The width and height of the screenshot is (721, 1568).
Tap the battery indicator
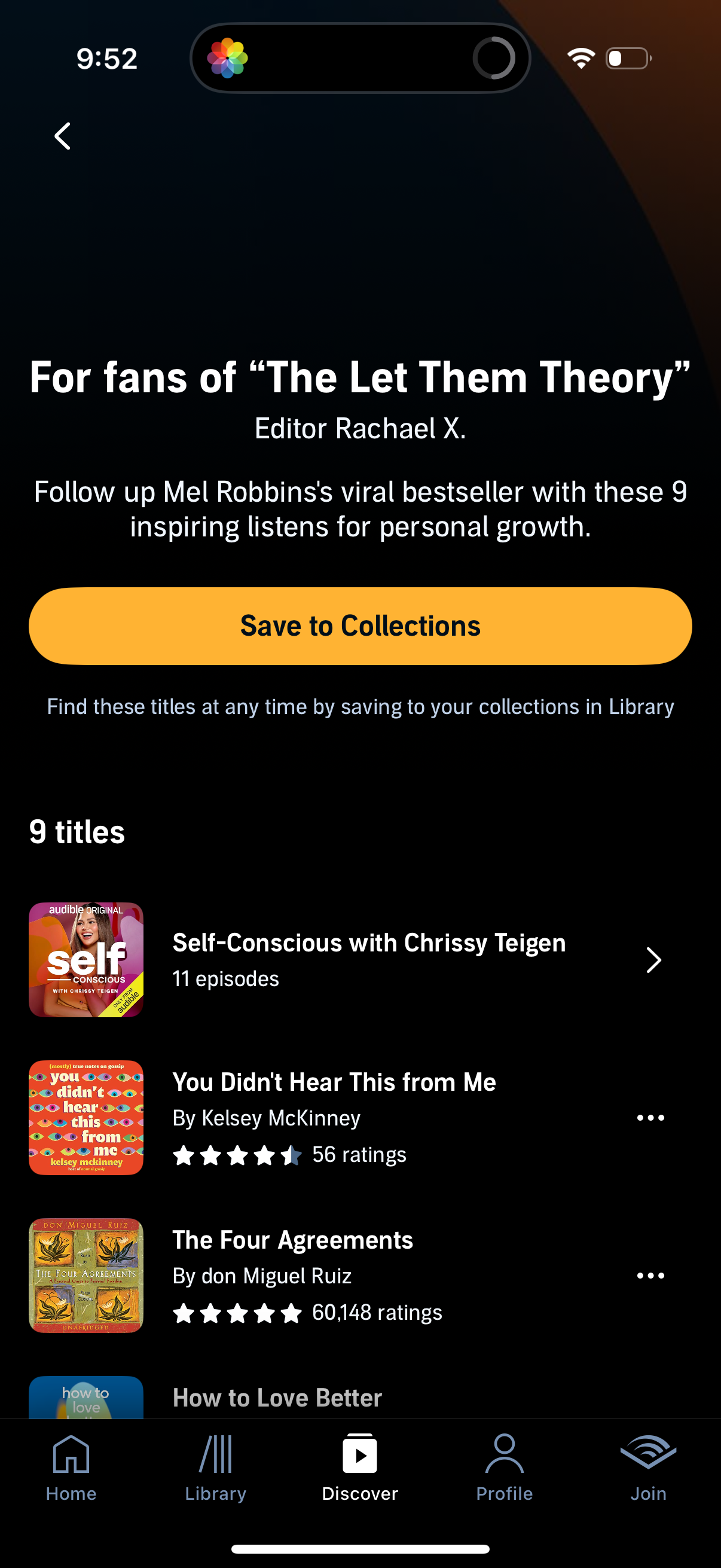pyautogui.click(x=628, y=57)
